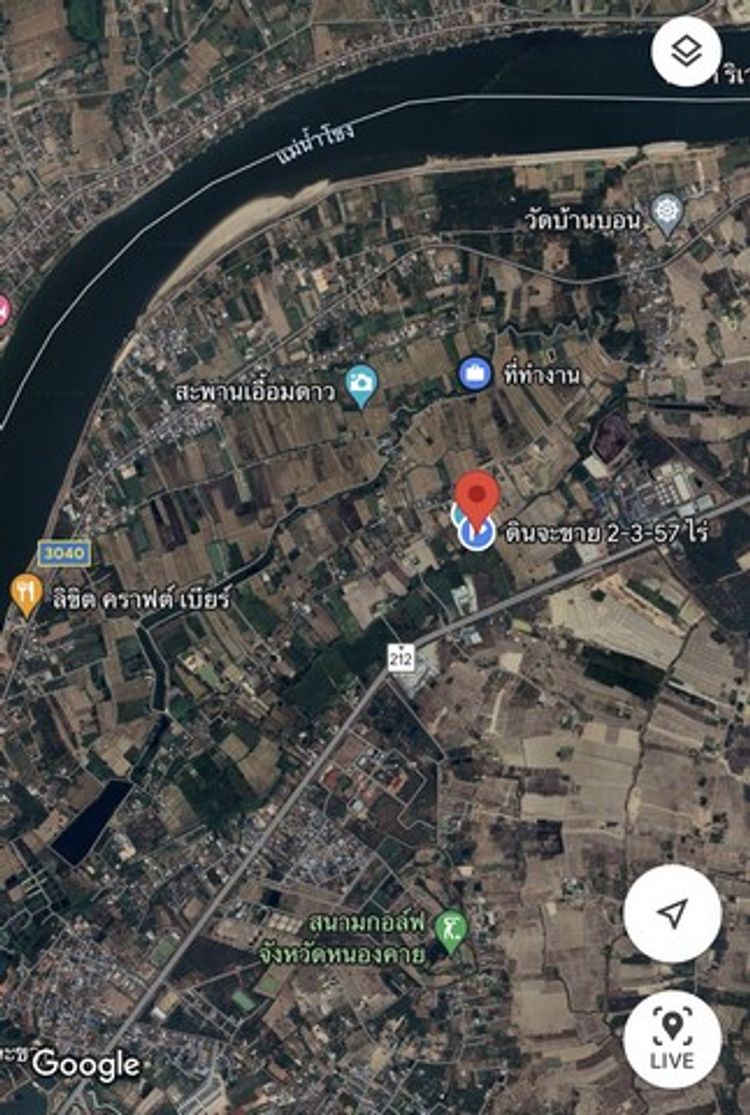The width and height of the screenshot is (750, 1115).
Task: Launch Live View navigation
Action: [672, 1040]
